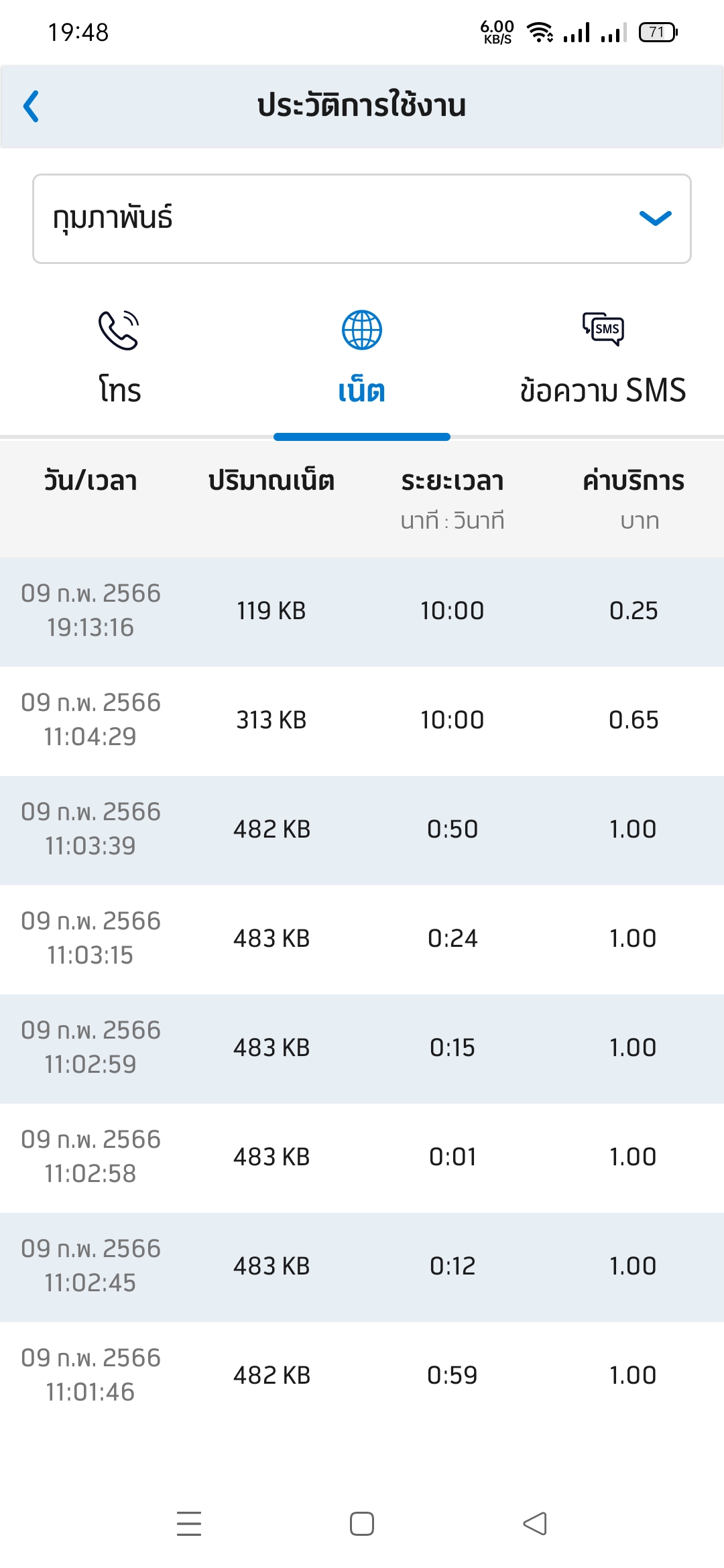
Task: Open the กุมภาพันธ์ month dropdown
Action: [x=362, y=218]
